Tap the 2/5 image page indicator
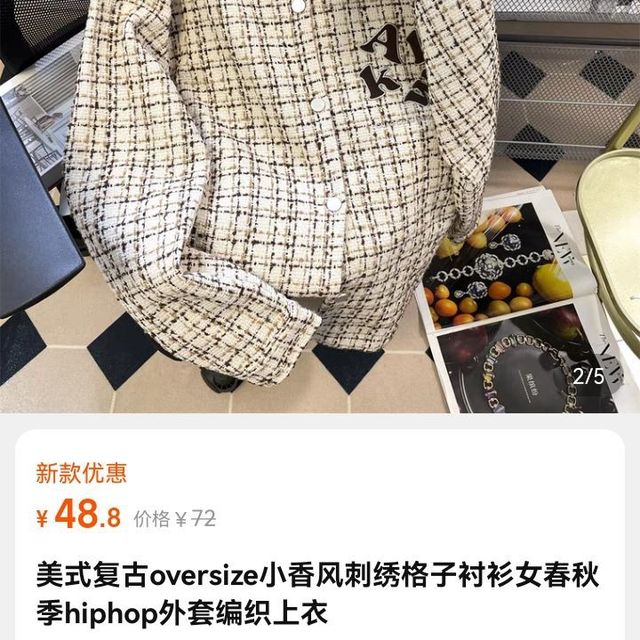The width and height of the screenshot is (640, 640). pyautogui.click(x=589, y=377)
